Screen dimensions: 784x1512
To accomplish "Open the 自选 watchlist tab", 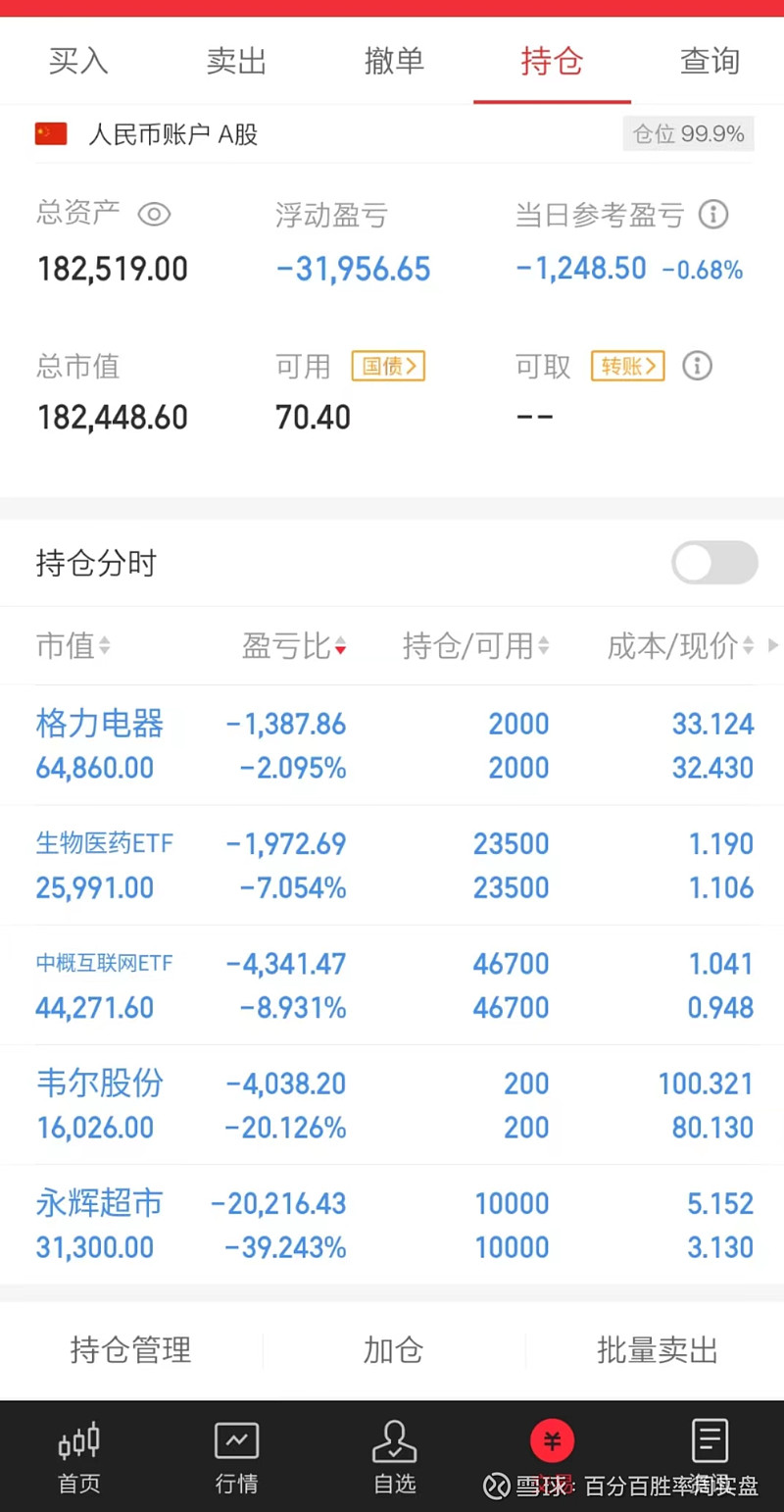I will [394, 1457].
